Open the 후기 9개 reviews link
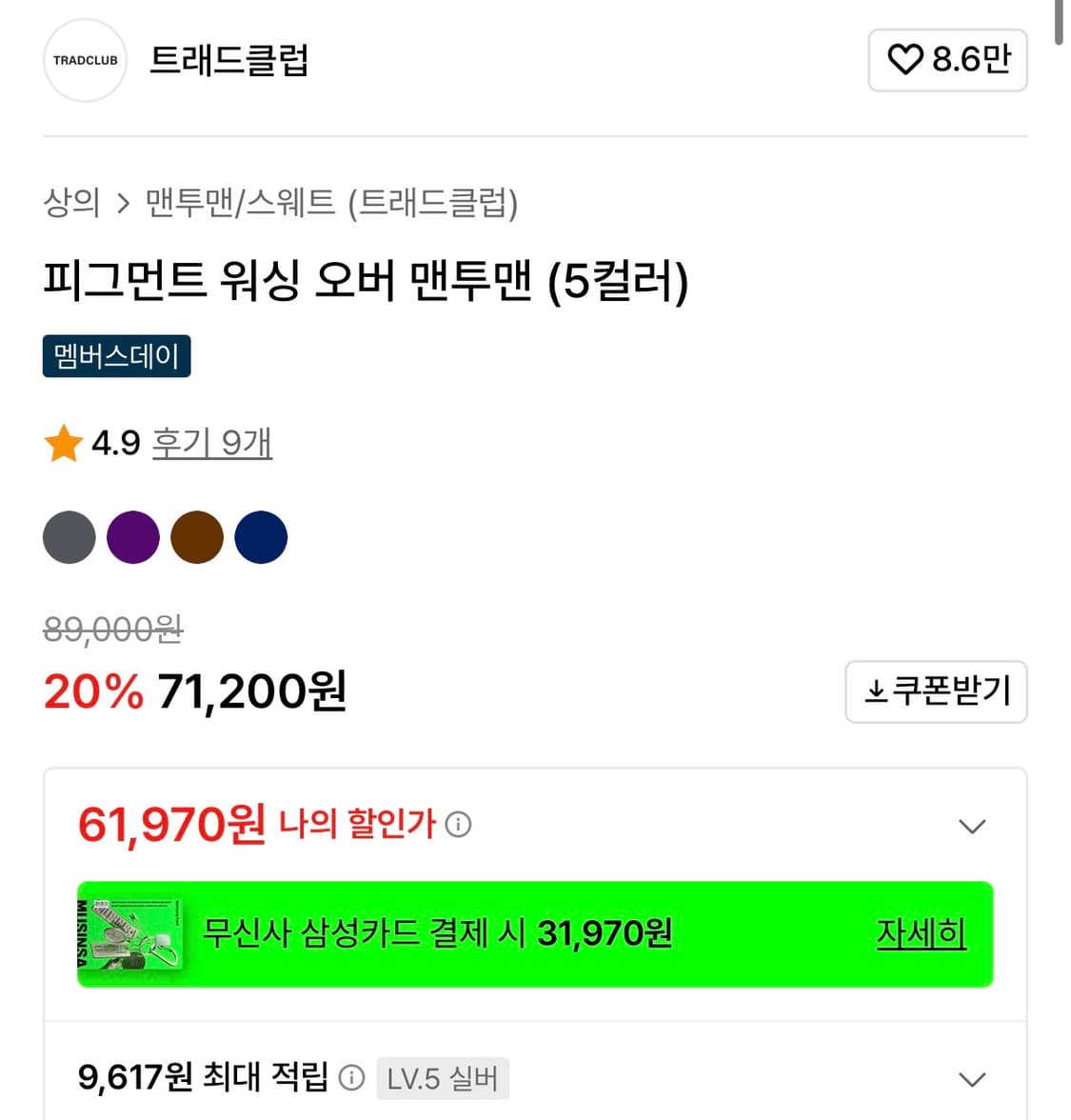 tap(211, 443)
